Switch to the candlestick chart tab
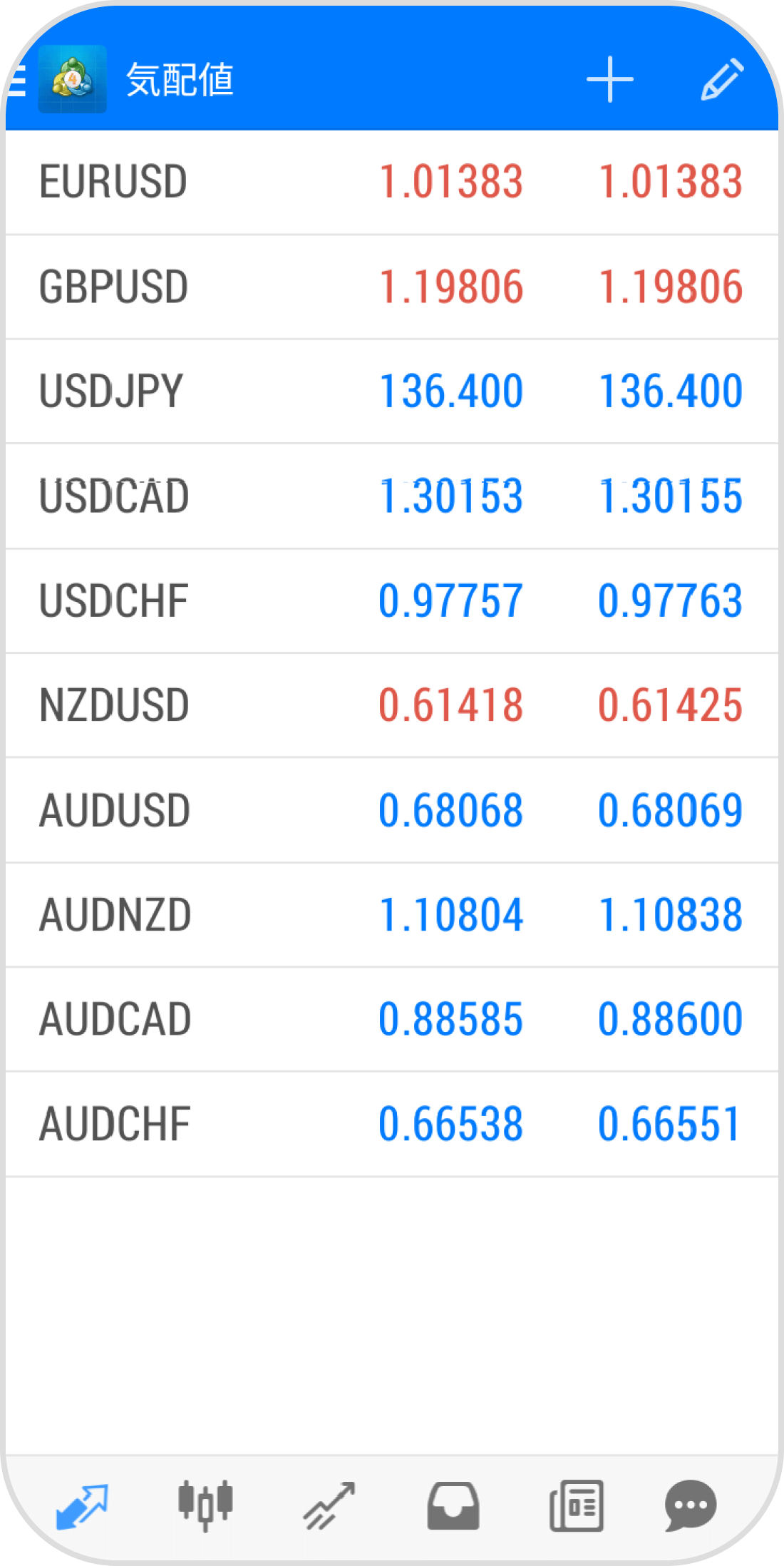This screenshot has width=784, height=1566. click(x=205, y=1505)
